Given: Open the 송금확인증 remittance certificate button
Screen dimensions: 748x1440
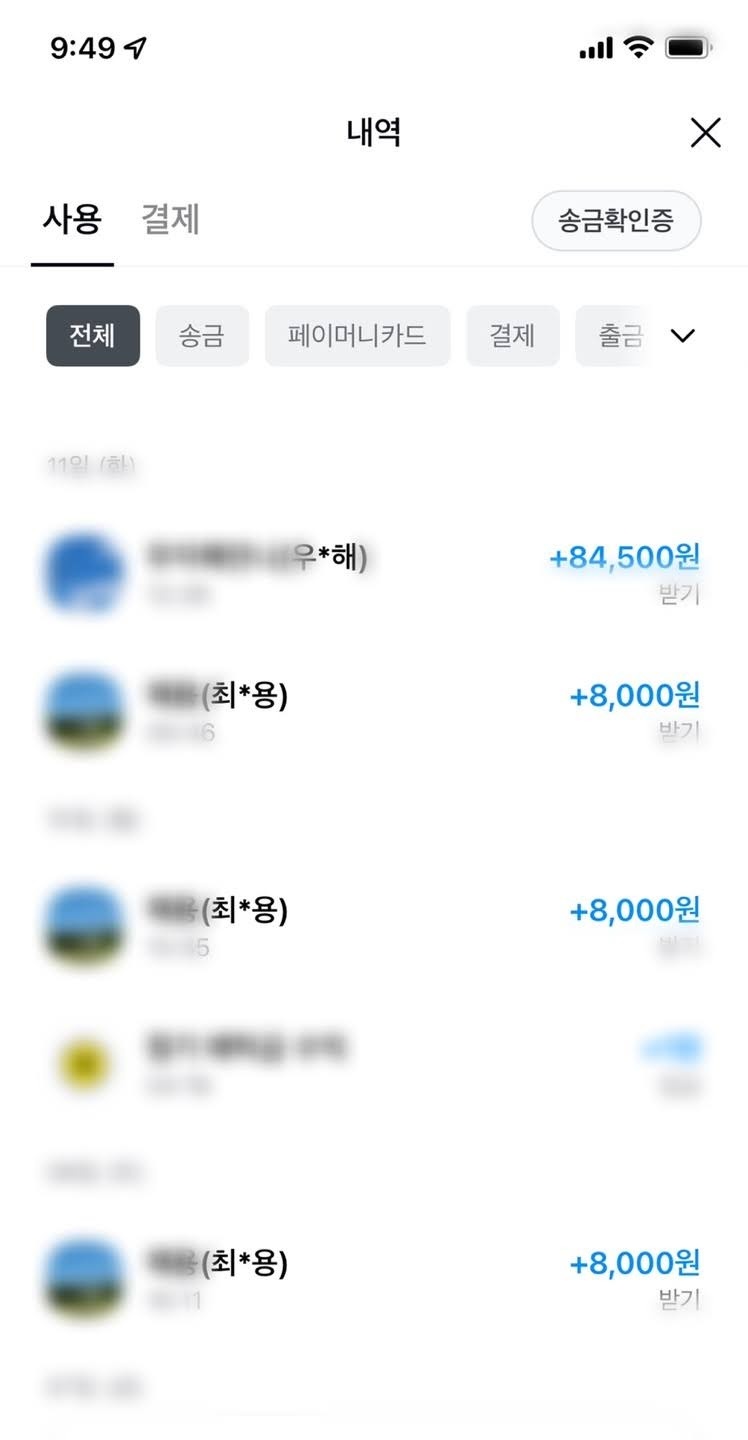Looking at the screenshot, I should [x=616, y=221].
